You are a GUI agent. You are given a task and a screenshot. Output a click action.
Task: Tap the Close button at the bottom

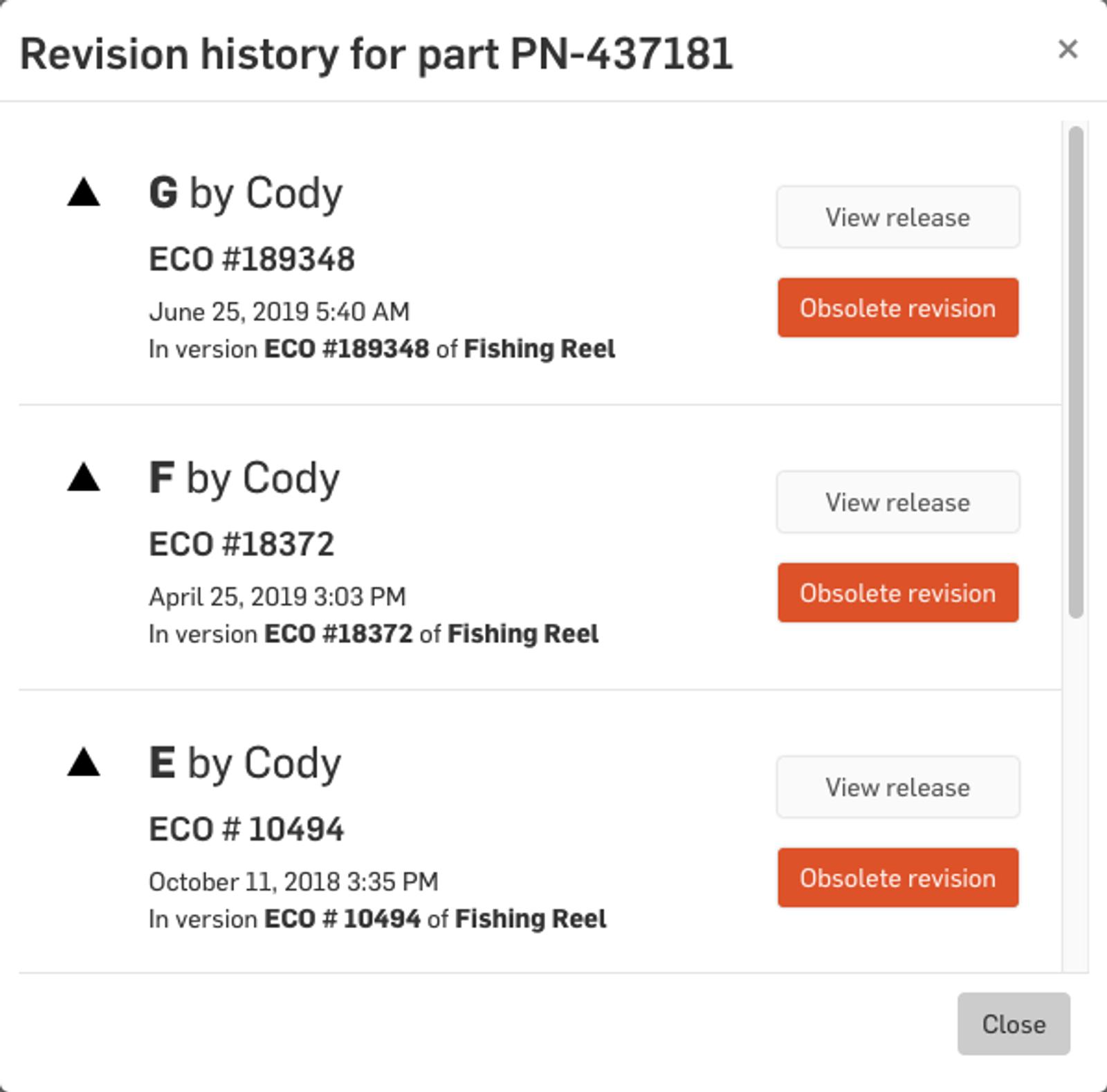pos(1013,1024)
